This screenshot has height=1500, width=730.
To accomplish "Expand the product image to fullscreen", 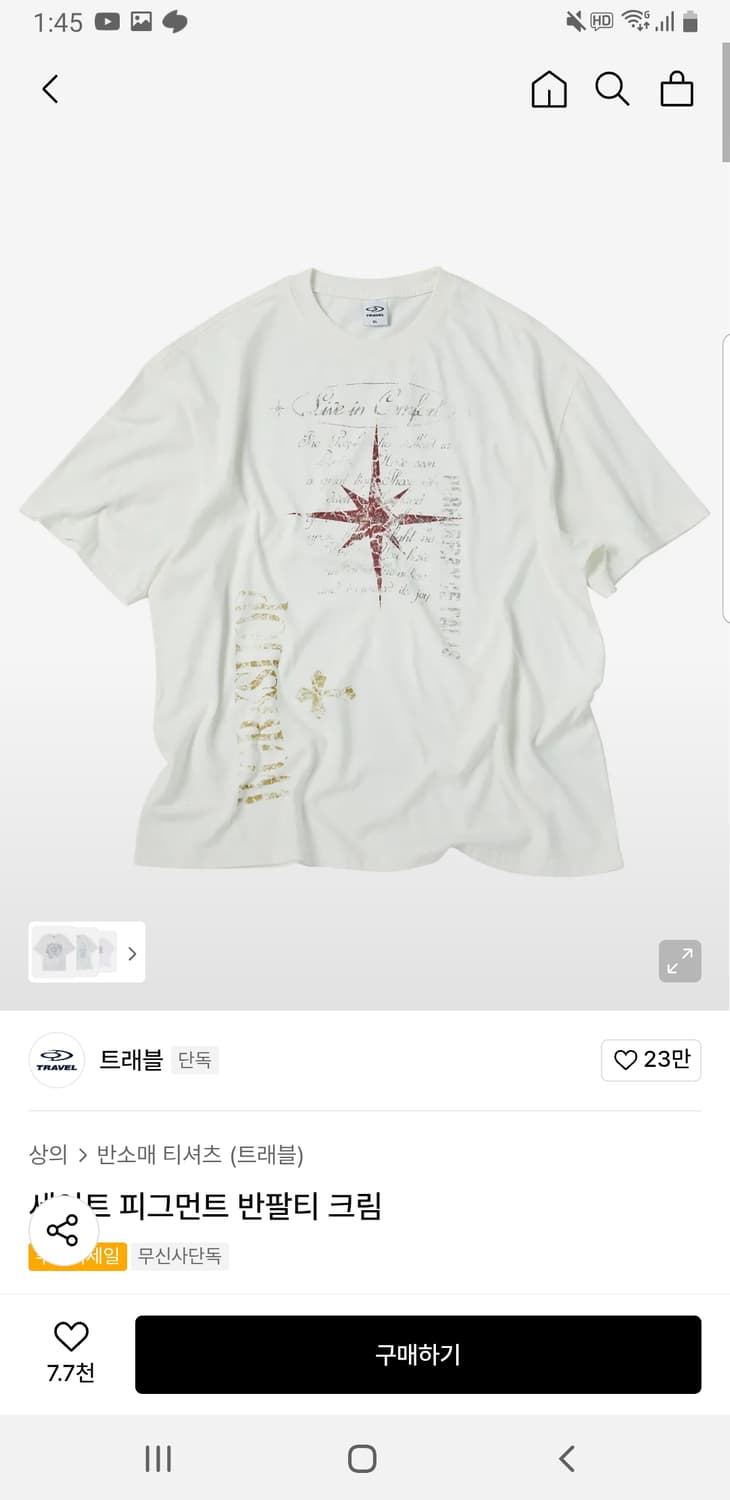I will pos(680,961).
